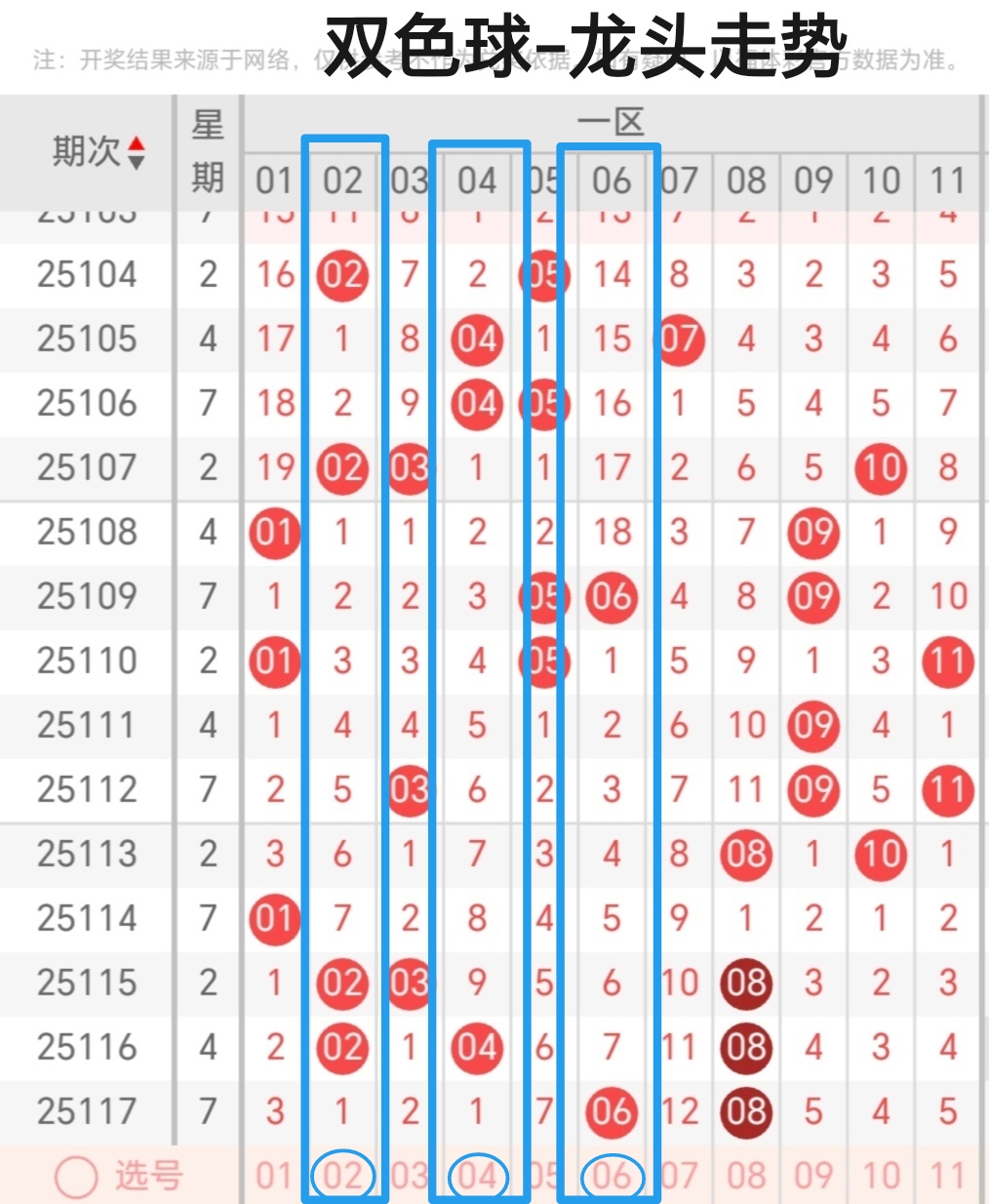Image resolution: width=989 pixels, height=1204 pixels.
Task: Click the red ball 02 in row 25104
Action: tap(342, 275)
